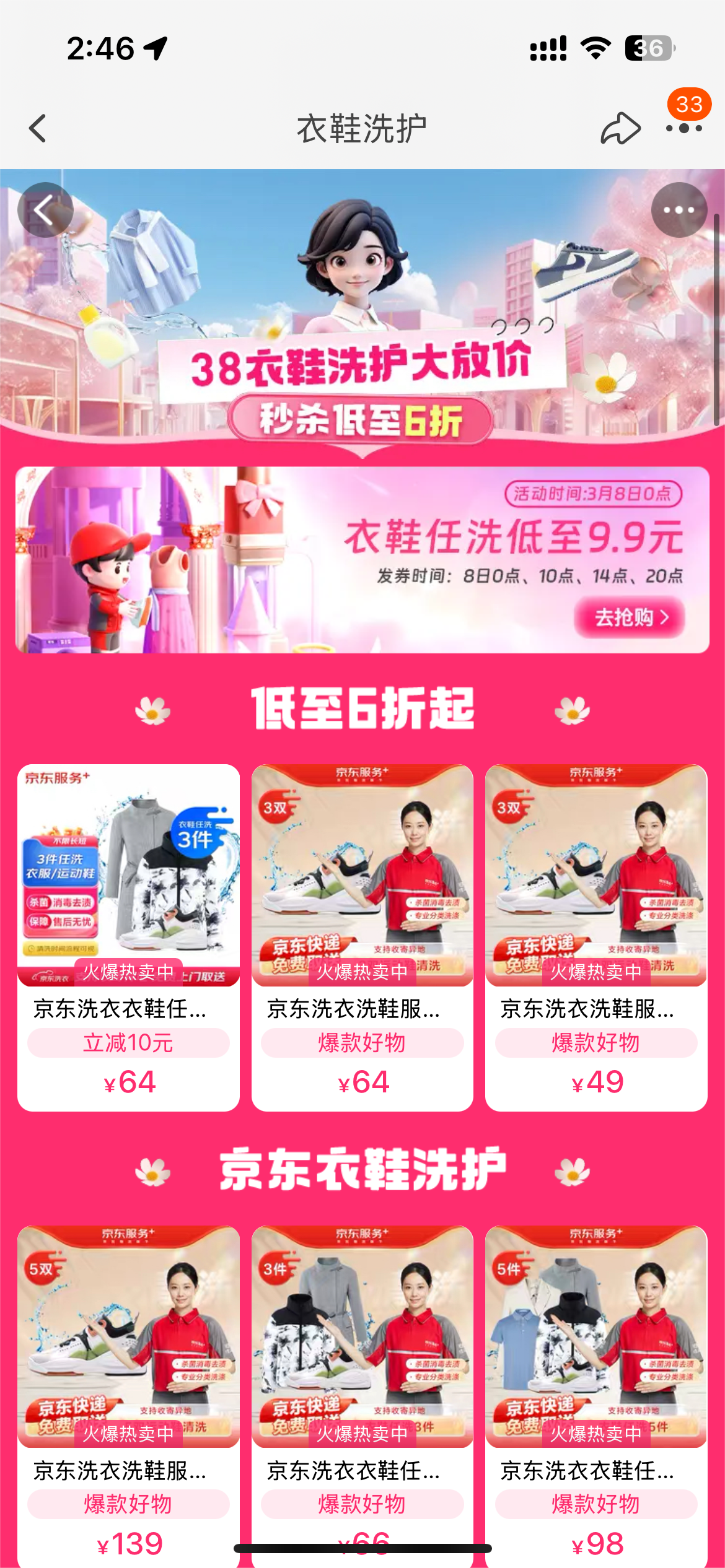Image resolution: width=725 pixels, height=1568 pixels.
Task: Tap the round back button on banner
Action: (x=45, y=210)
